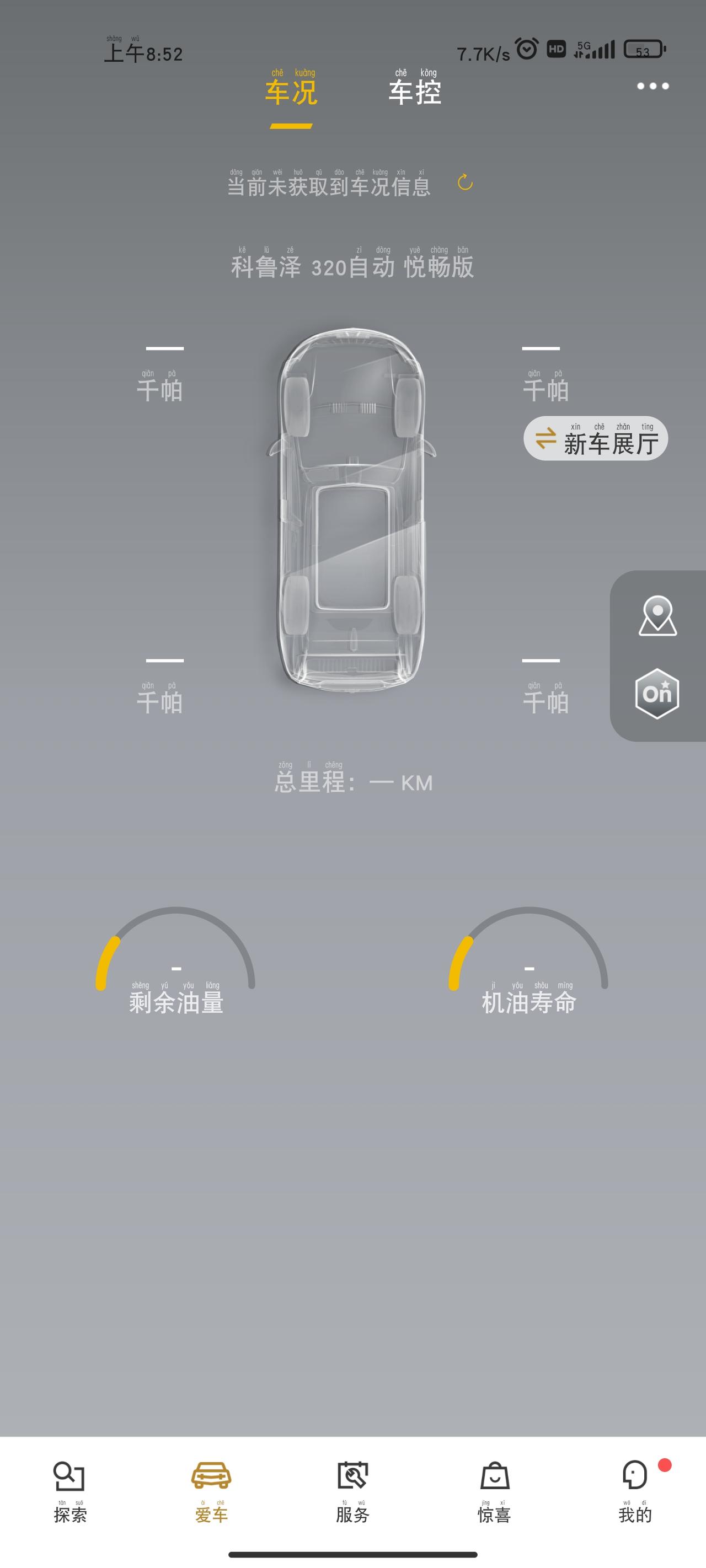
Task: Open the 新车展厅 showroom button
Action: (596, 439)
